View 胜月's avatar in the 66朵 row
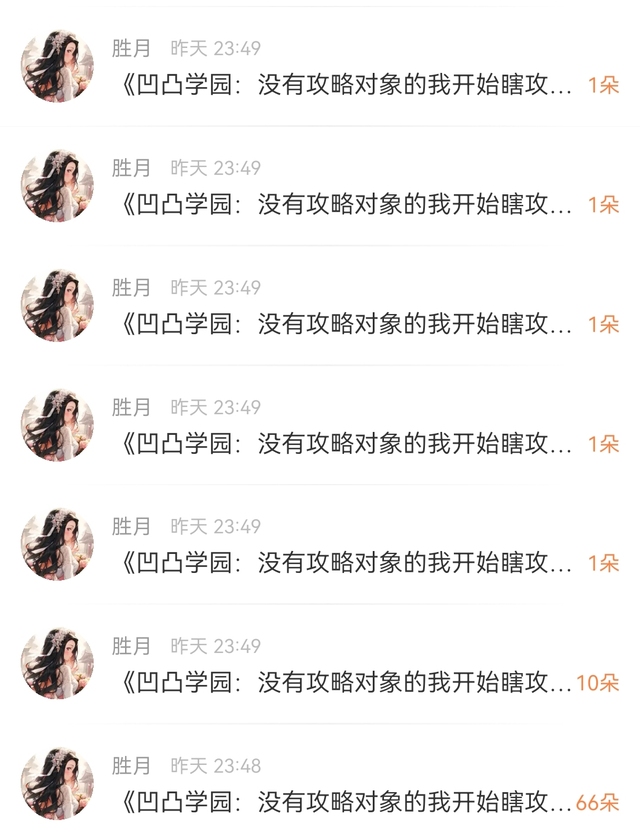640x836 pixels. point(57,783)
